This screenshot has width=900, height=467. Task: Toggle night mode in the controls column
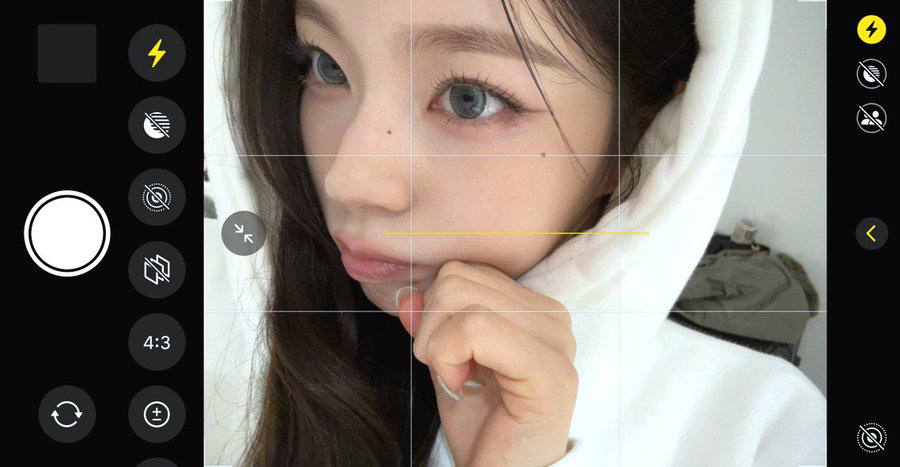(157, 125)
